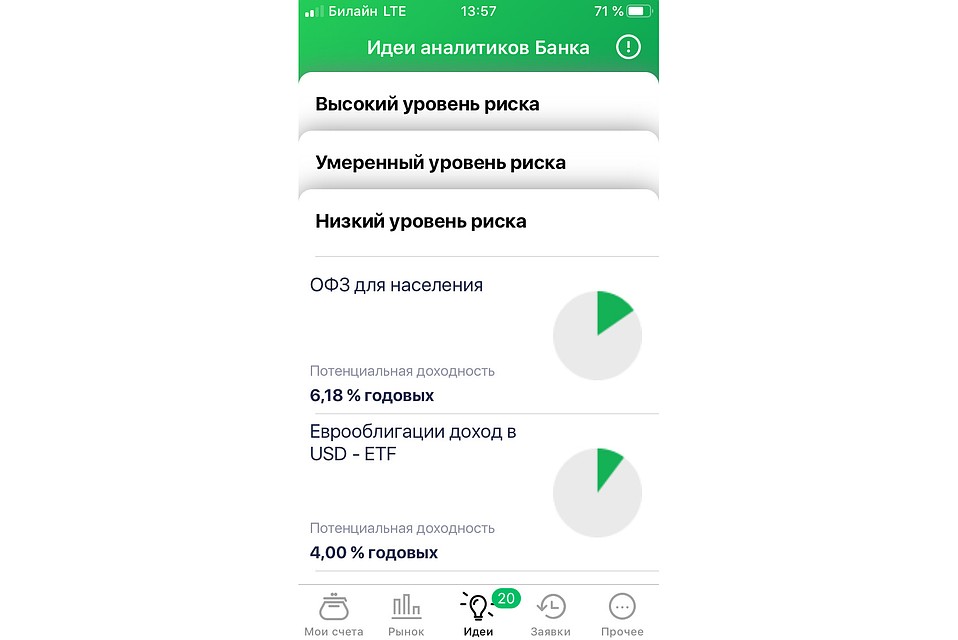Expand the Умеренный уровень риска section
The height and width of the screenshot is (640, 958).
coord(440,162)
